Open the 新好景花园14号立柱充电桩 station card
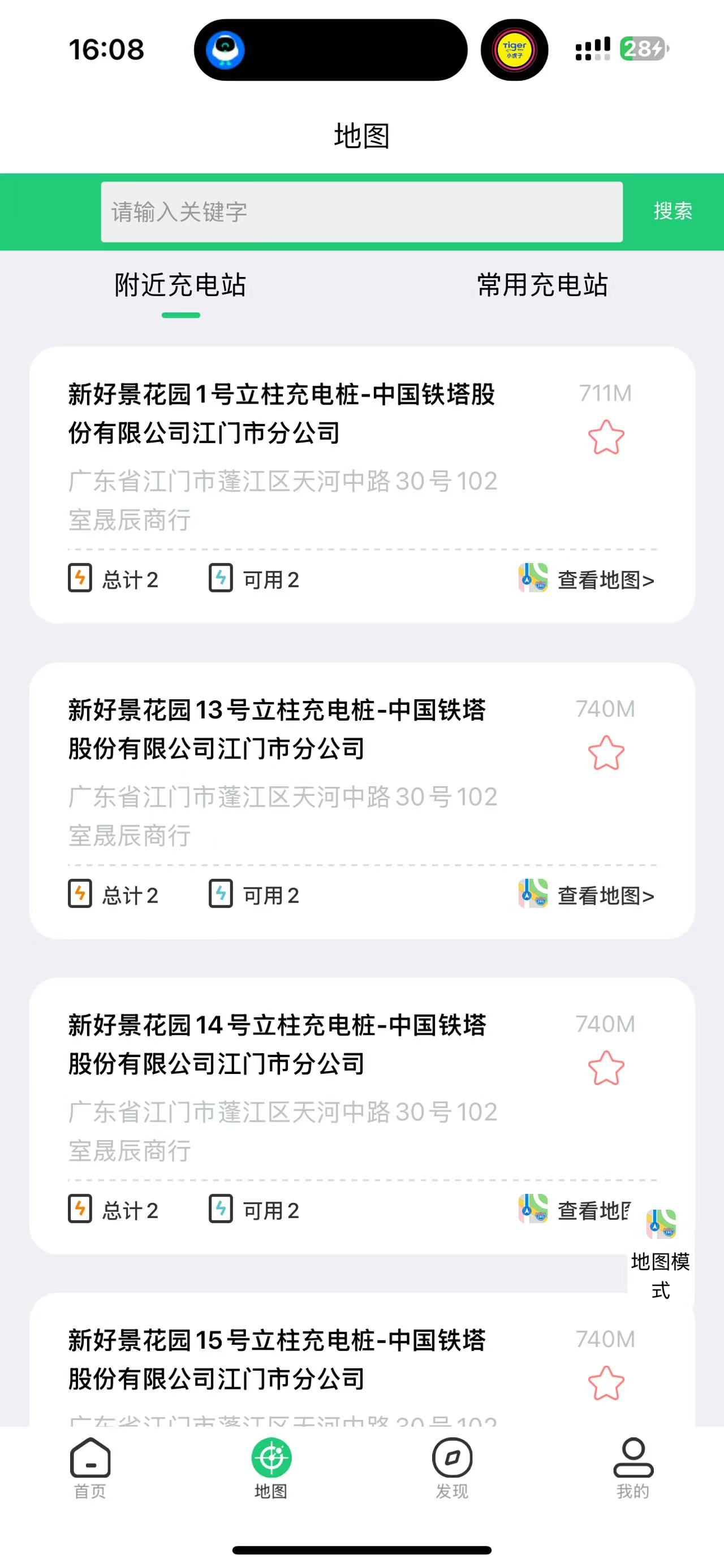Image resolution: width=724 pixels, height=1568 pixels. (277, 1045)
